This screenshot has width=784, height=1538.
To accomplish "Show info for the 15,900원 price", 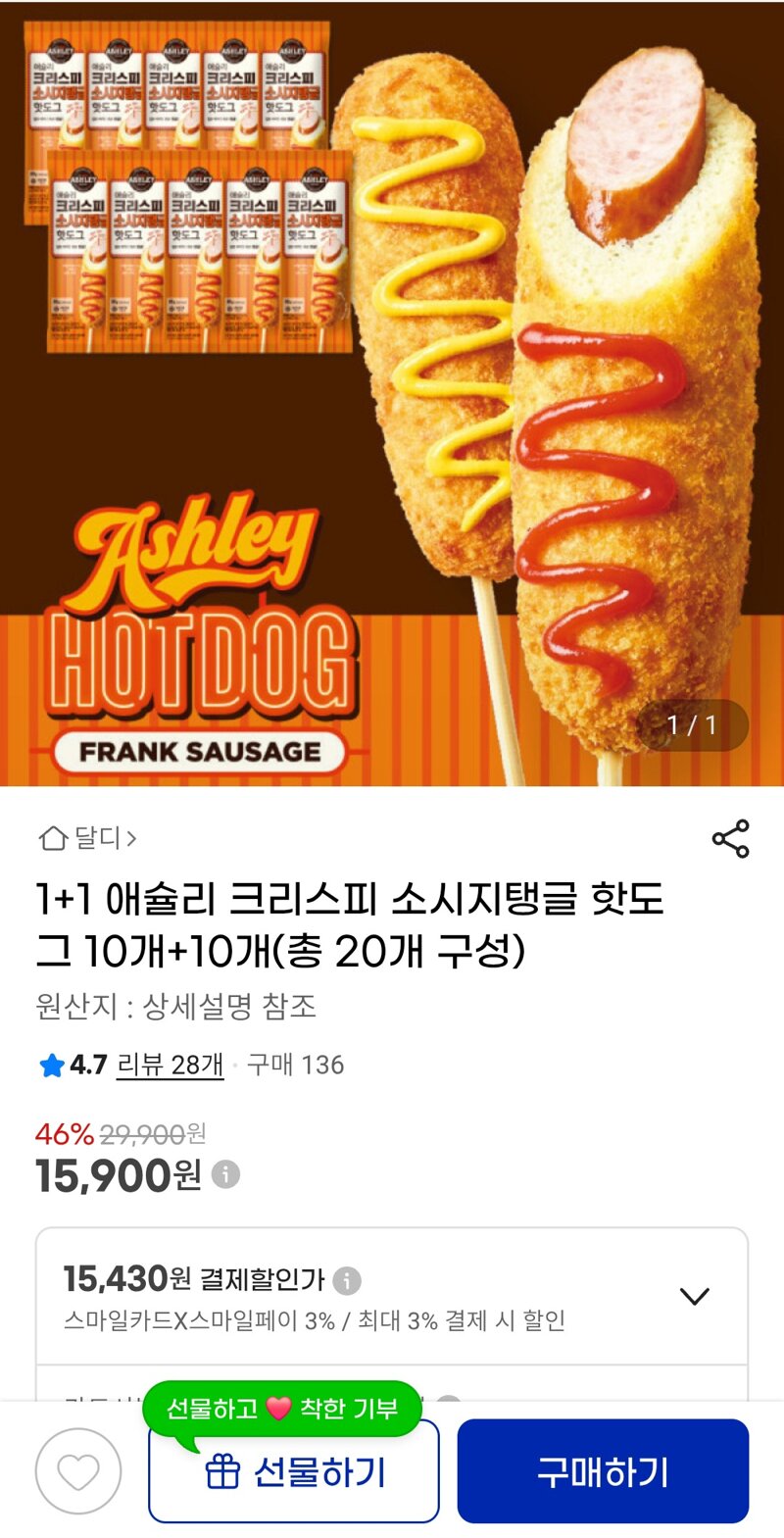I will (226, 1174).
